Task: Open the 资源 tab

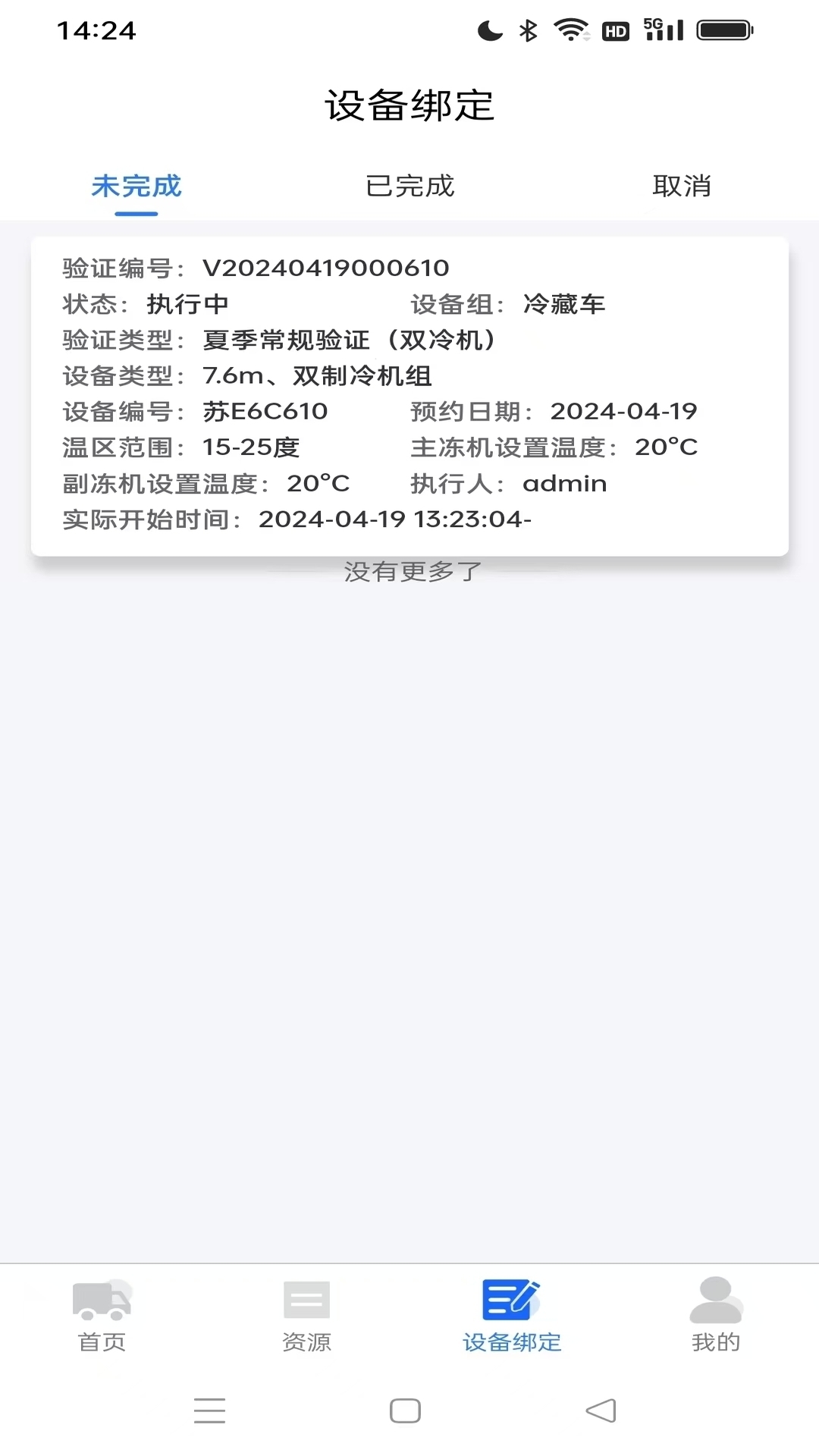Action: point(307,1316)
